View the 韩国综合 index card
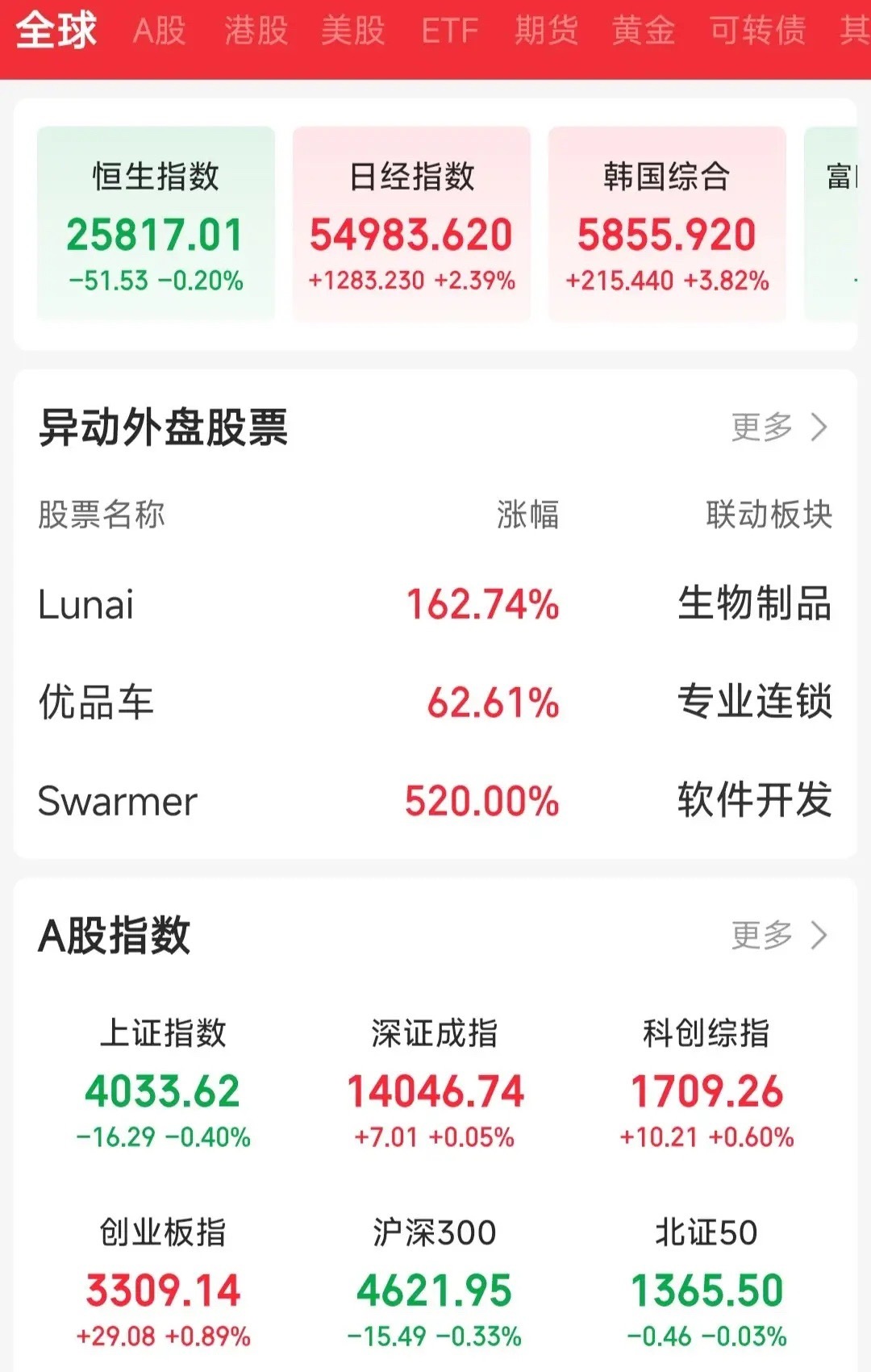The image size is (871, 1372). pyautogui.click(x=666, y=219)
